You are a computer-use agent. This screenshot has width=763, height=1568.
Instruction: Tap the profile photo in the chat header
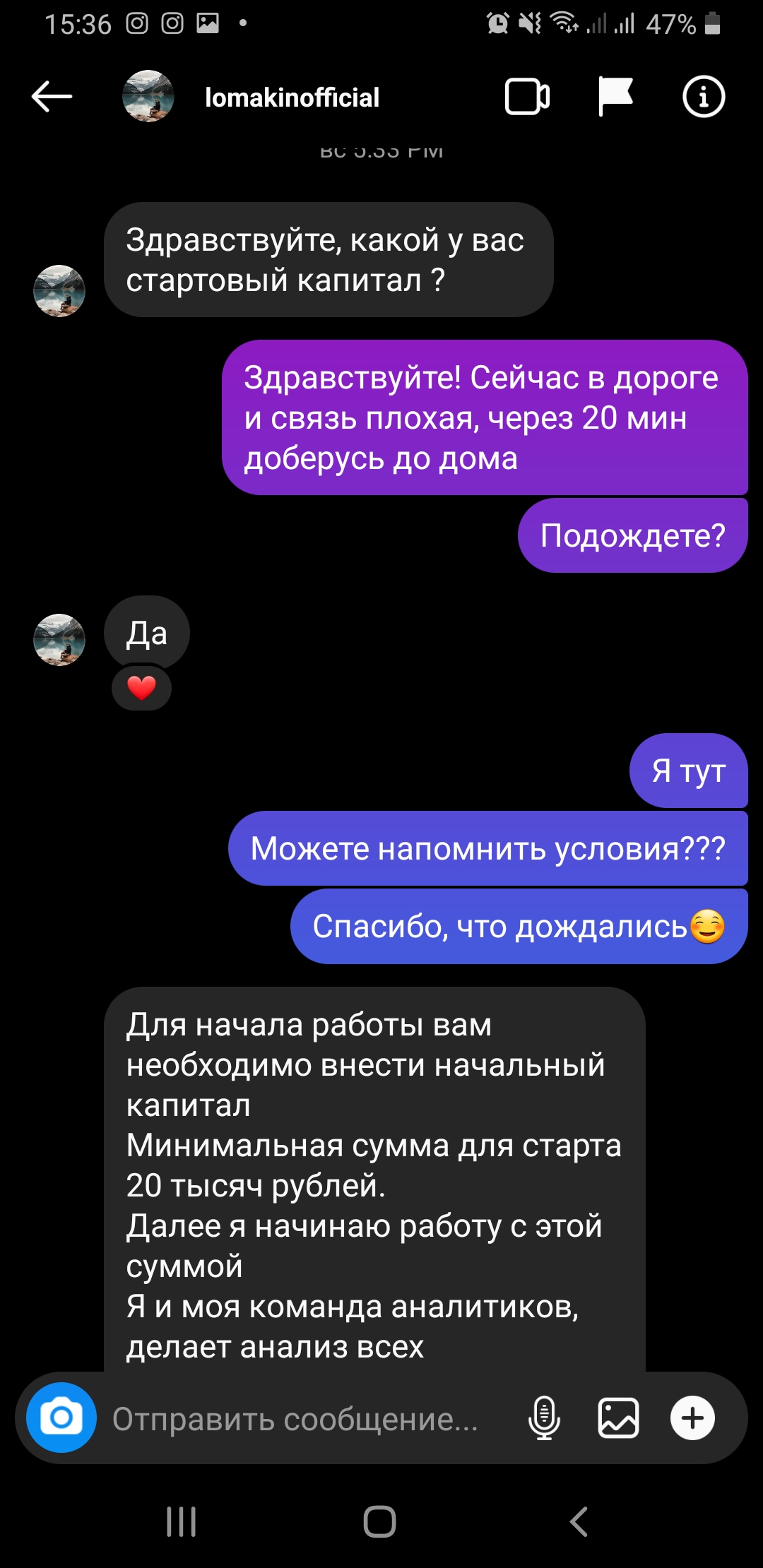[x=148, y=96]
